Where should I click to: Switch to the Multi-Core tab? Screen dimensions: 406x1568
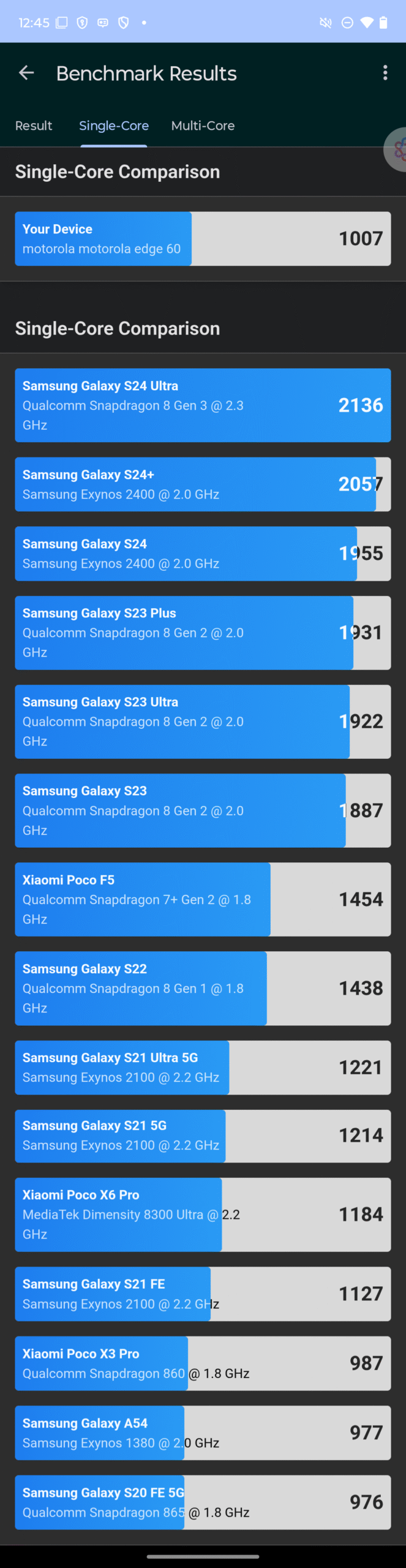[x=203, y=126]
